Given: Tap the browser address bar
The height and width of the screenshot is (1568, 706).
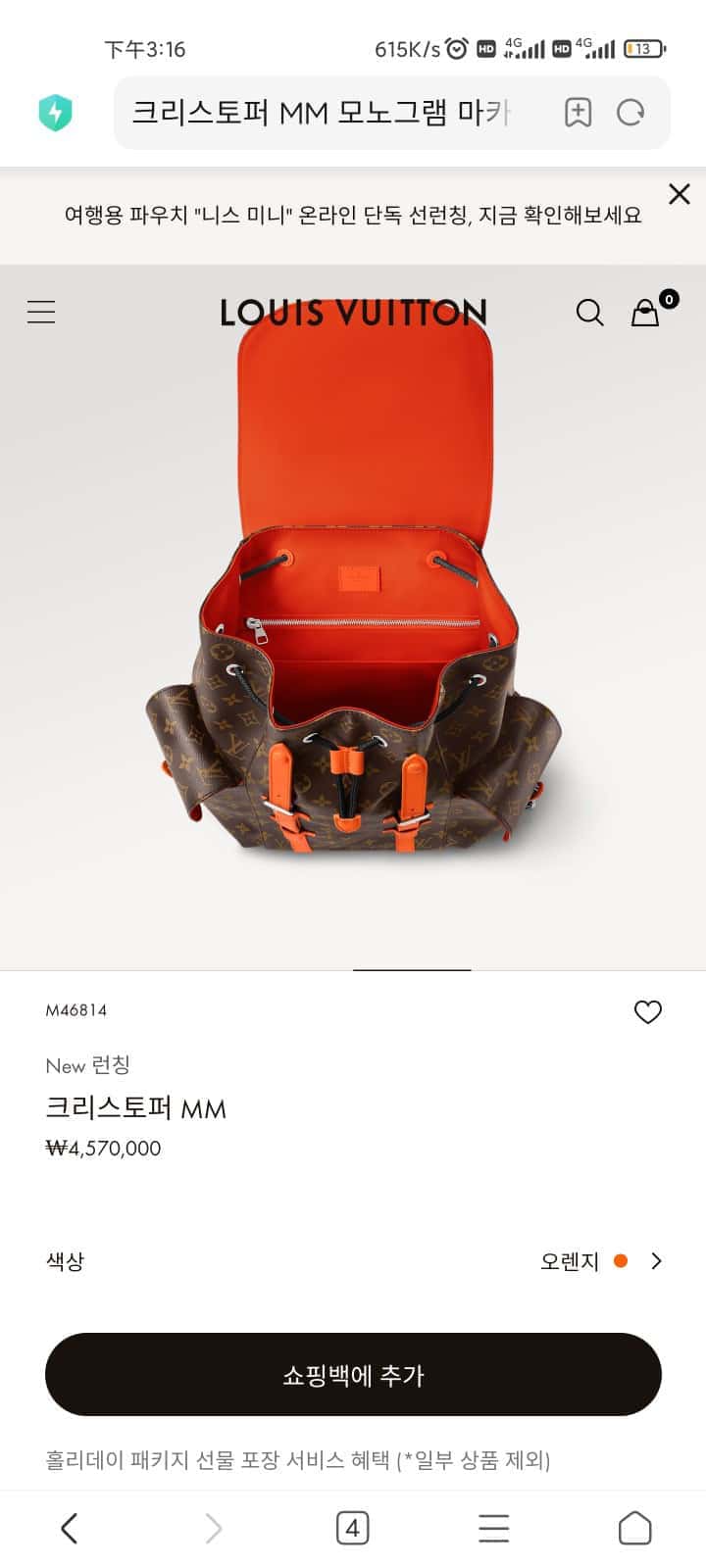Looking at the screenshot, I should click(324, 113).
